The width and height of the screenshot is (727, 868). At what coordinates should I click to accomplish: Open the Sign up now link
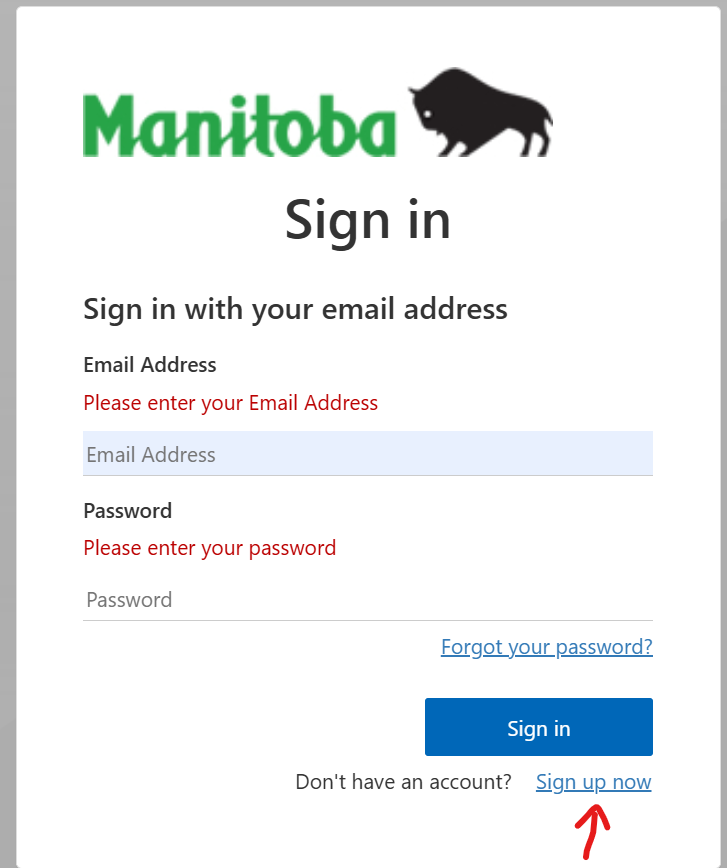593,782
